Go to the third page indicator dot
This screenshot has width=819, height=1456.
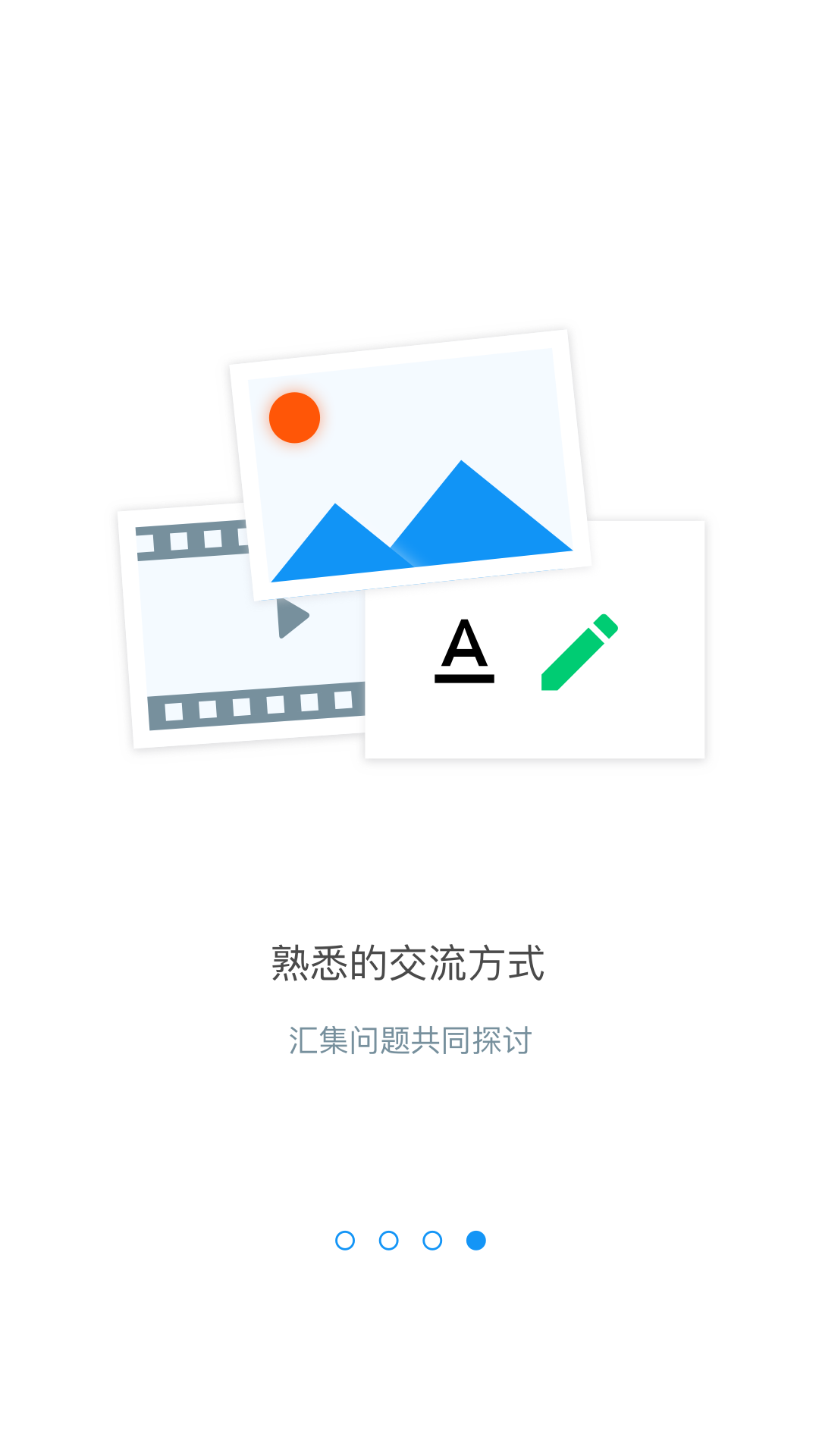click(x=432, y=1241)
